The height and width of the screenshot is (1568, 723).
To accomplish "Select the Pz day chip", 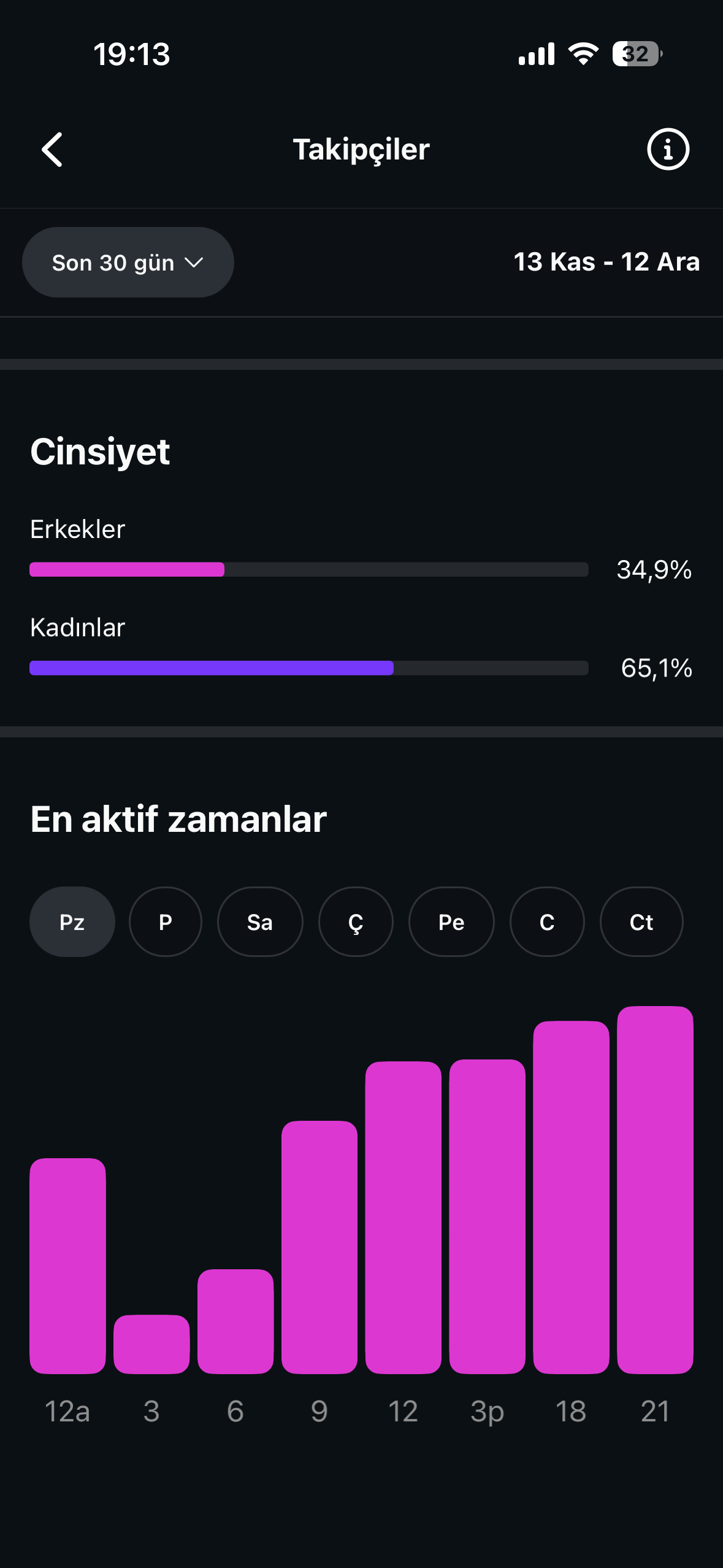I will 72,921.
